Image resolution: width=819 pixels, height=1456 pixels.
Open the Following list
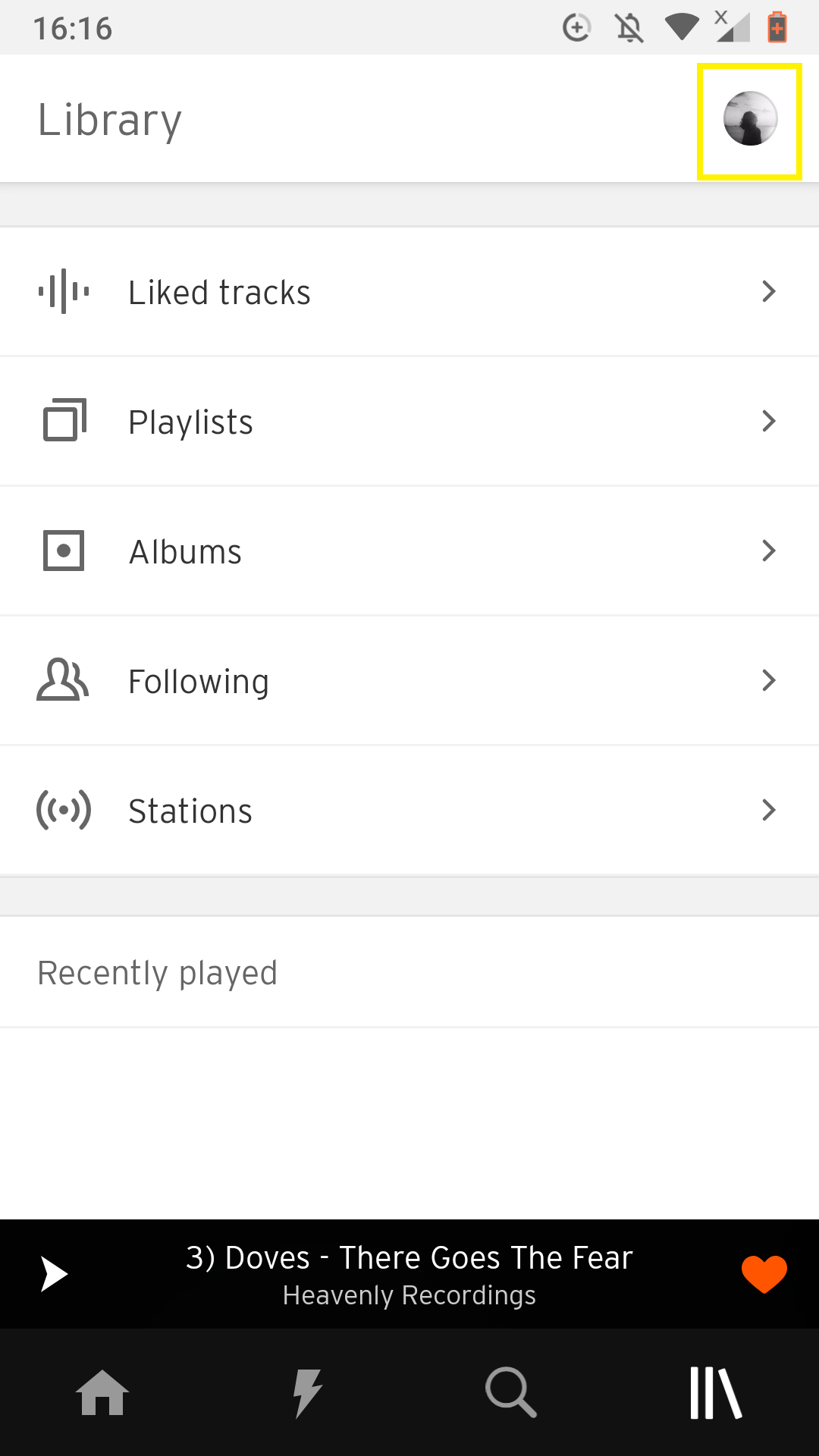409,681
